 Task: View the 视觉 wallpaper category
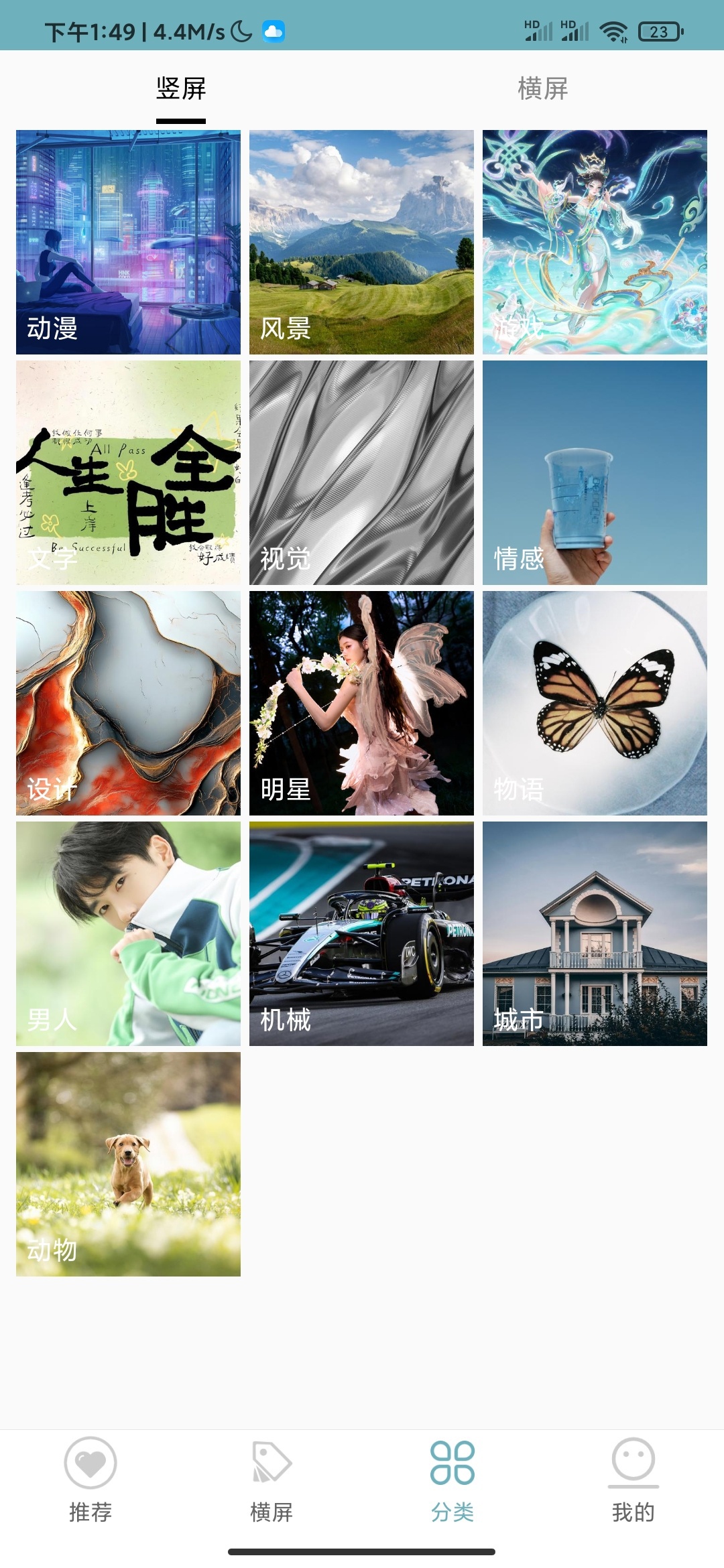[x=361, y=472]
